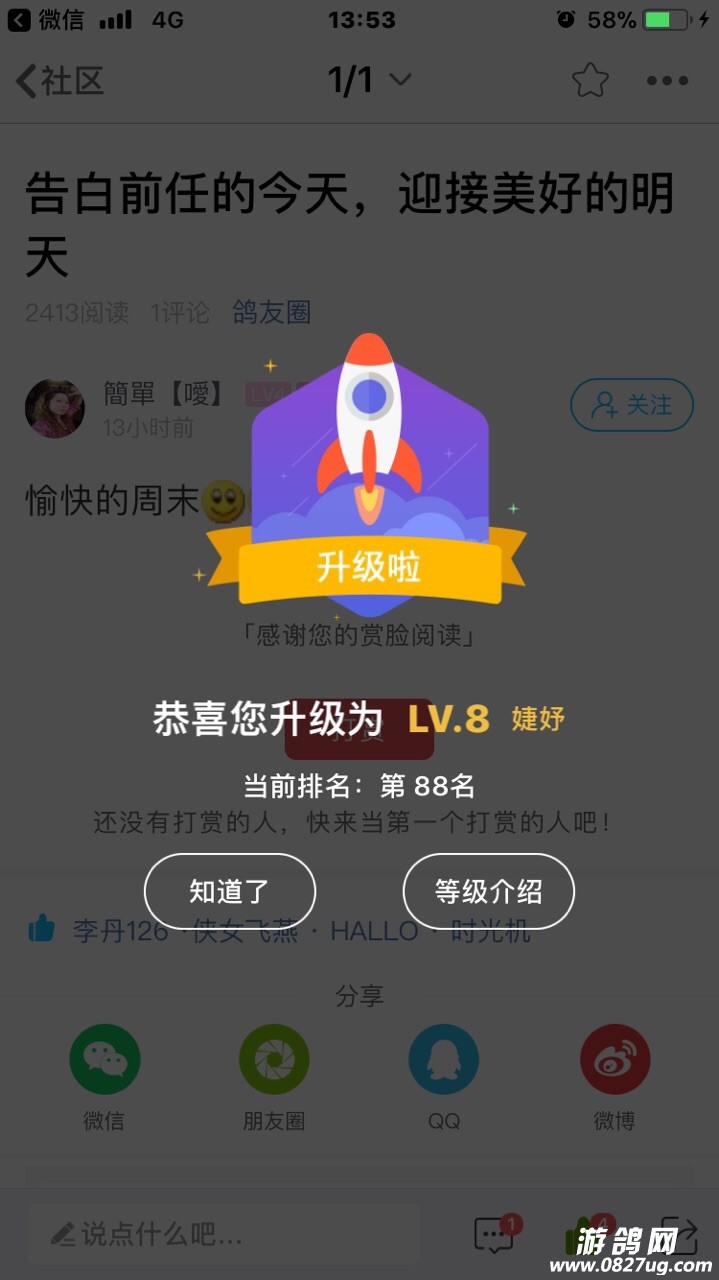Image resolution: width=719 pixels, height=1280 pixels.
Task: Open the 鸽友圈 link
Action: 271,312
